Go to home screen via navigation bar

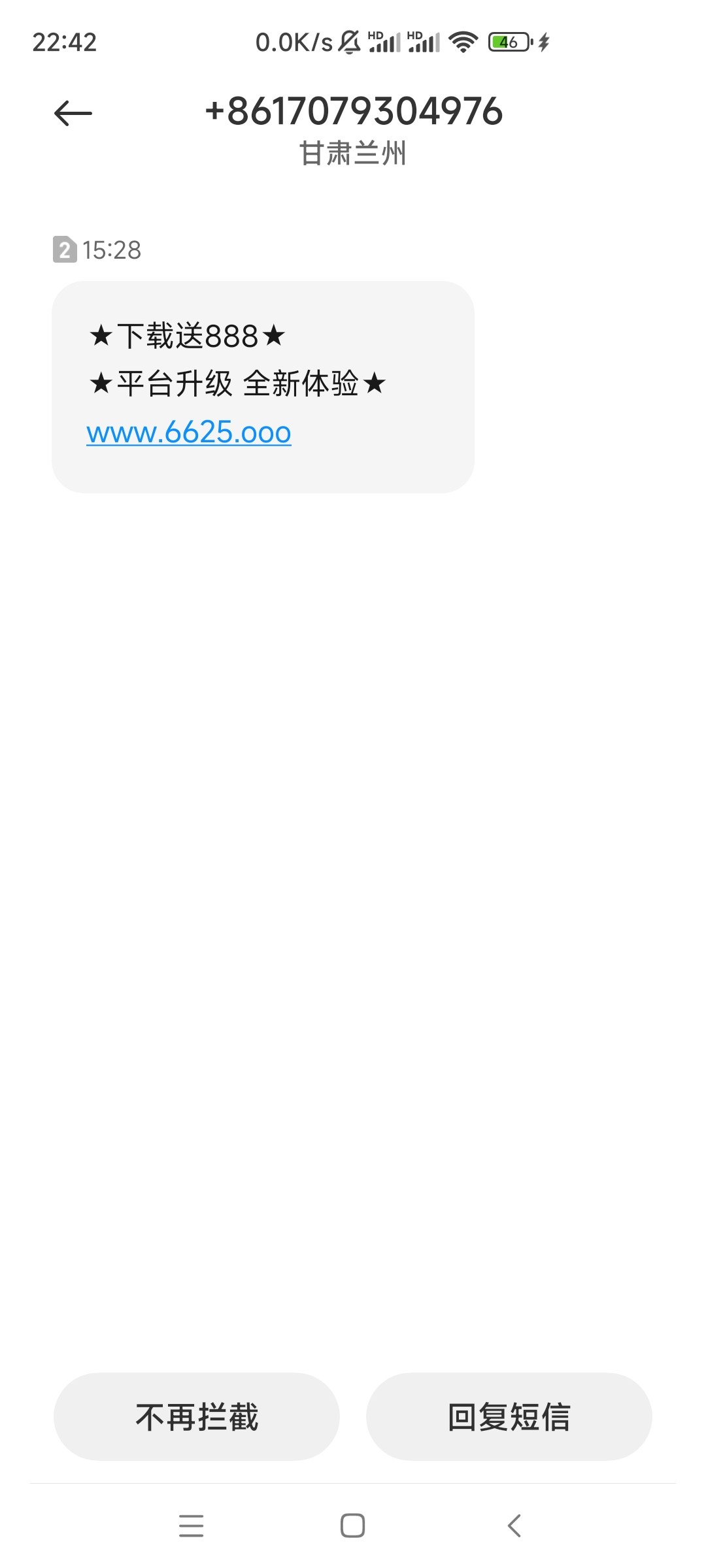pyautogui.click(x=352, y=1526)
